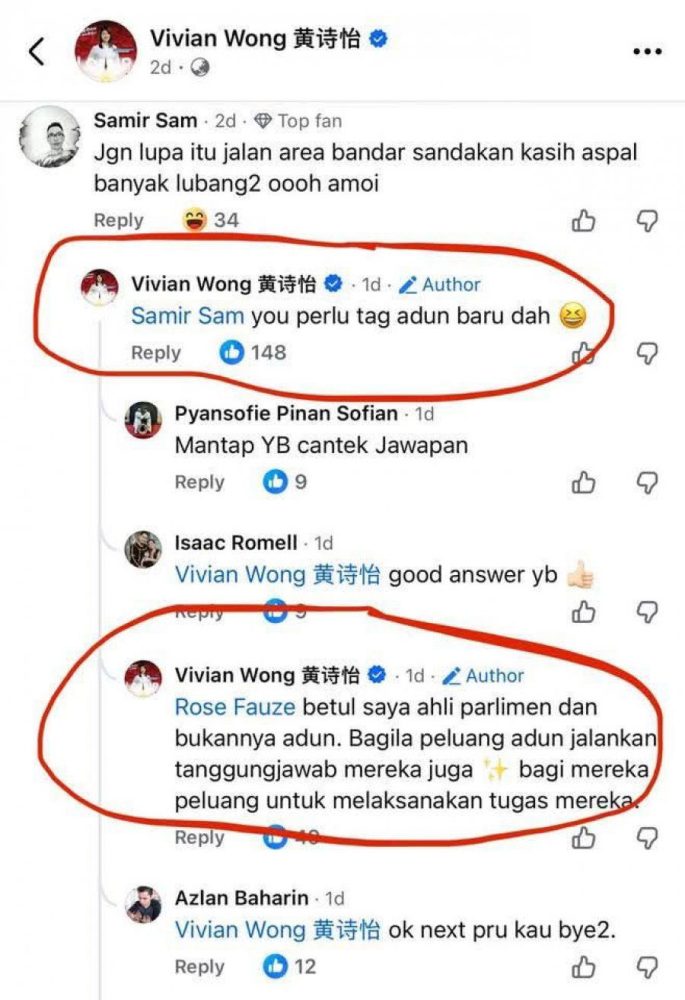685x1000 pixels.
Task: Dislike Samir Sam's comment with thumbs down
Action: (648, 221)
